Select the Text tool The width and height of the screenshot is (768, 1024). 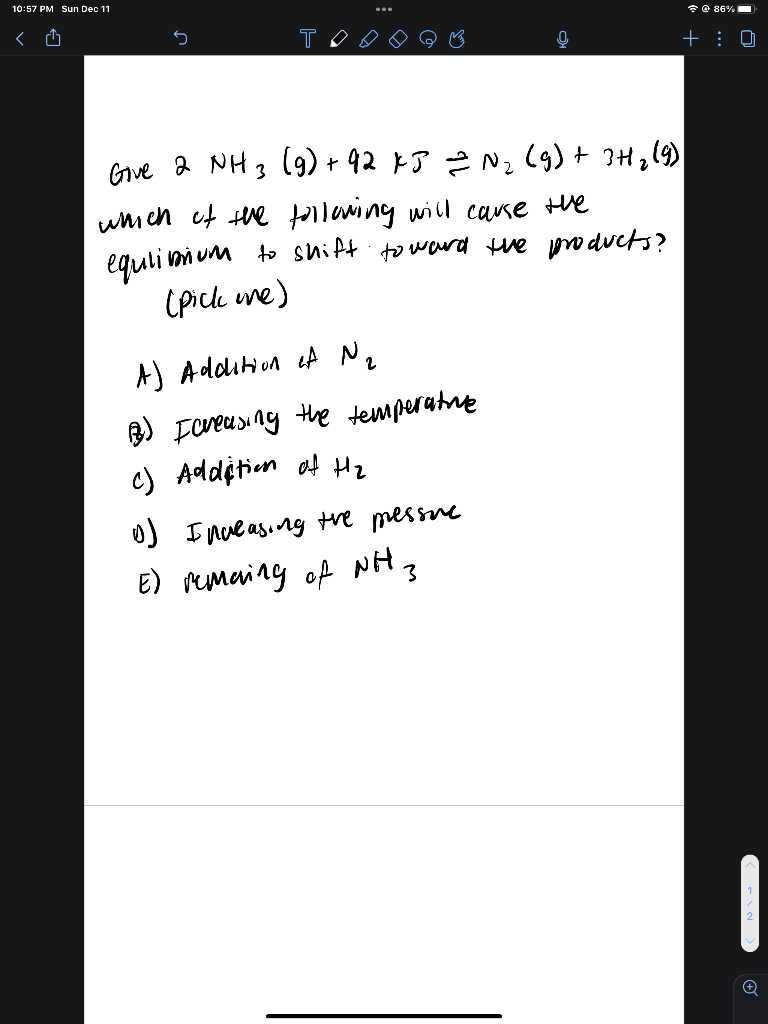(305, 38)
